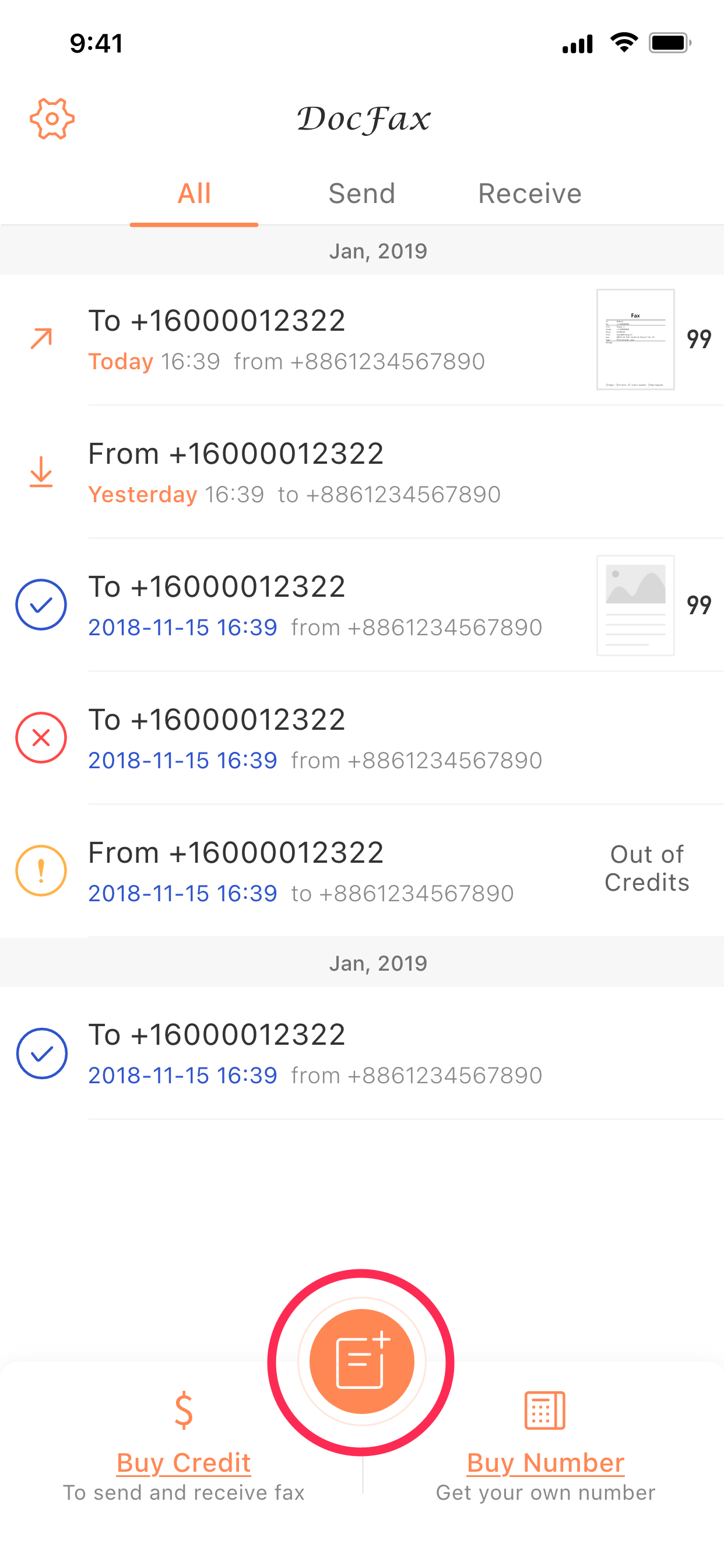Select the All tab

[194, 194]
